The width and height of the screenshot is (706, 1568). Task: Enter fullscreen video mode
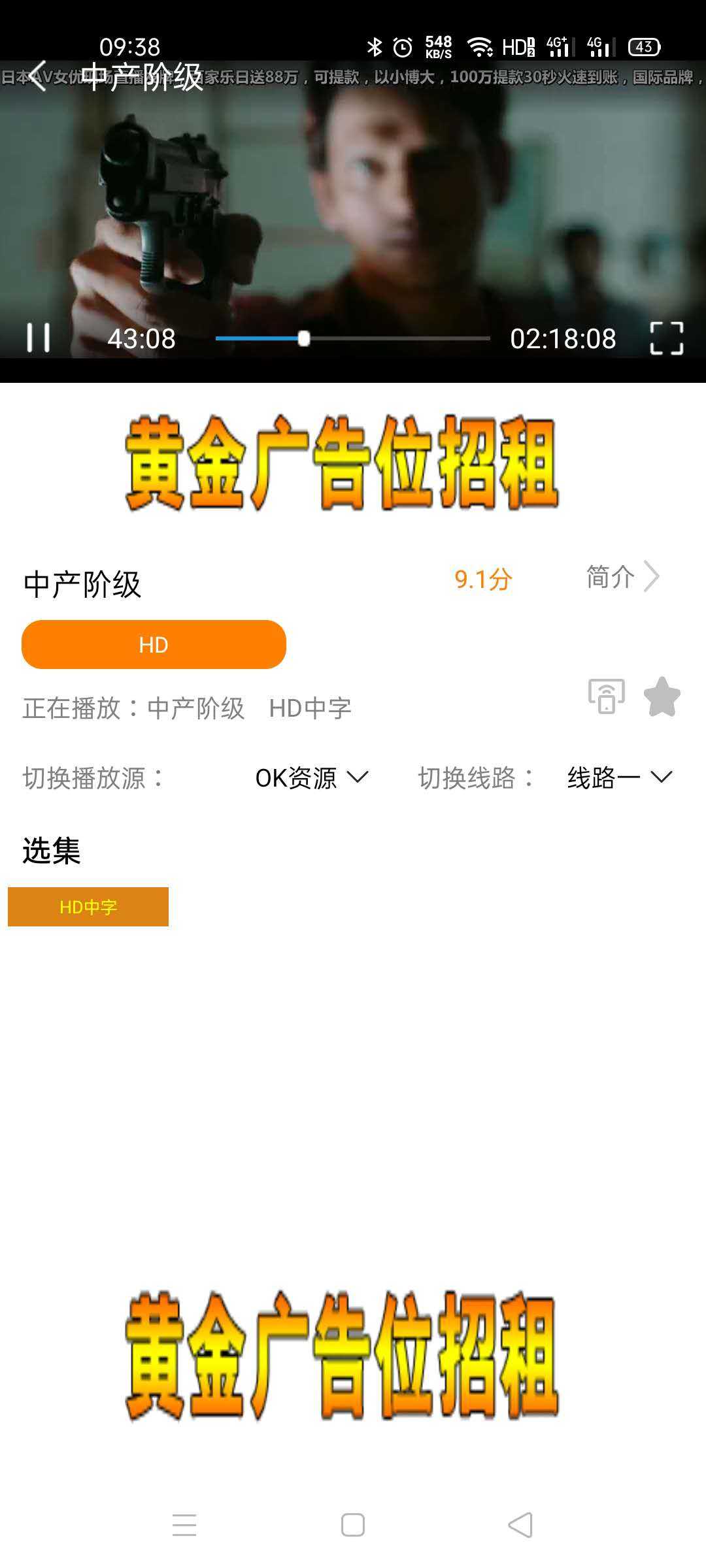click(x=667, y=338)
